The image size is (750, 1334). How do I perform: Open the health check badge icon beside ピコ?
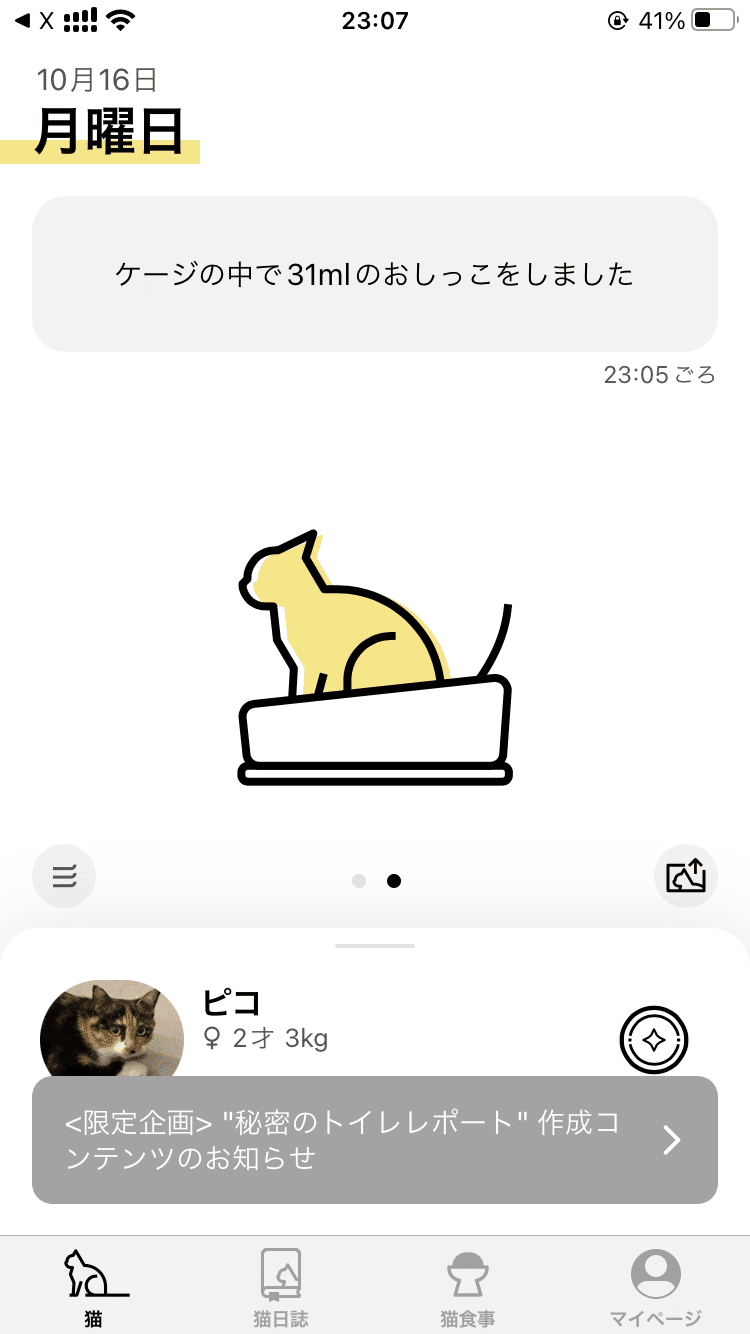click(x=653, y=1039)
